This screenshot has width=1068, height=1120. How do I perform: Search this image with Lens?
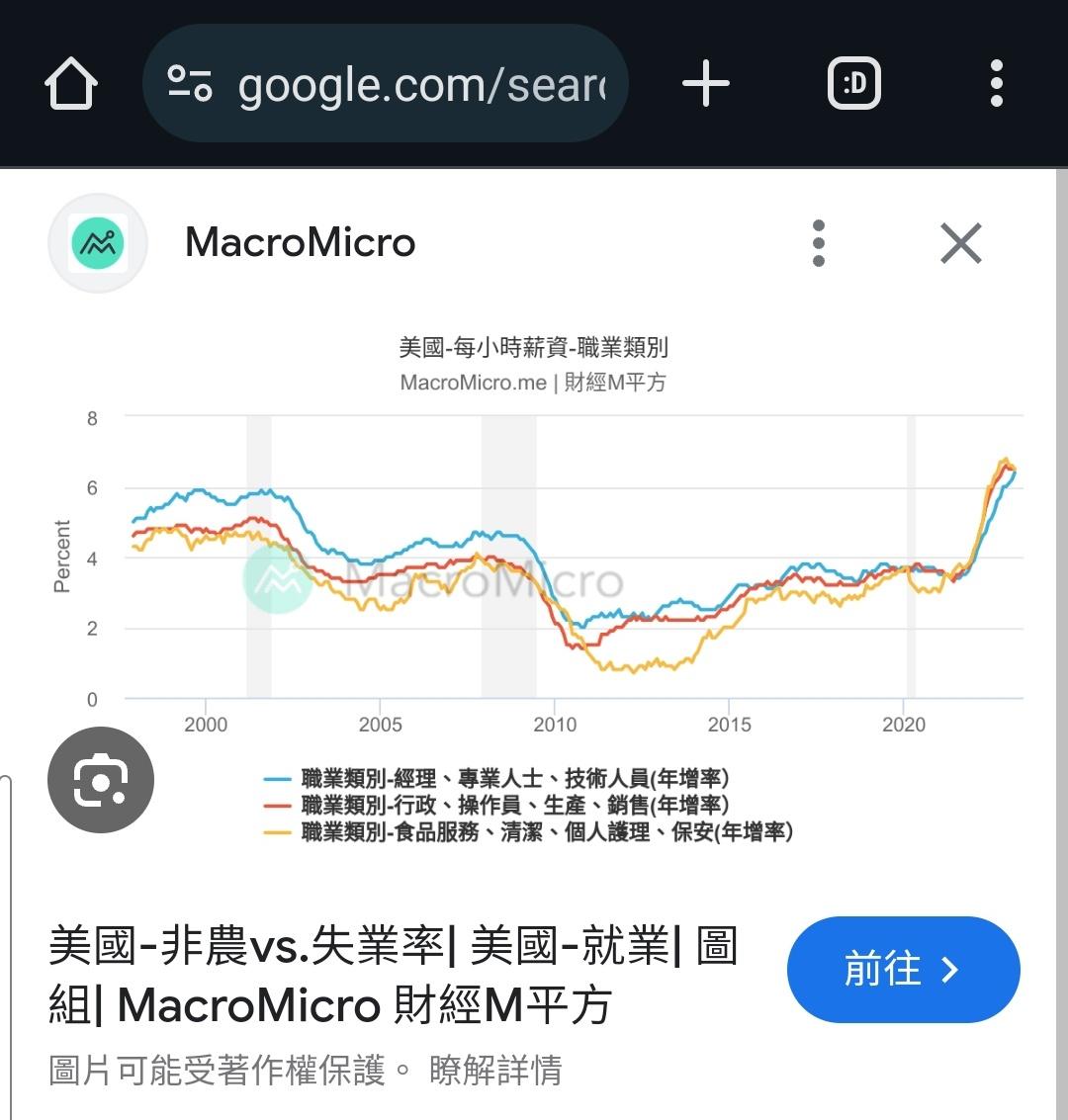point(101,780)
